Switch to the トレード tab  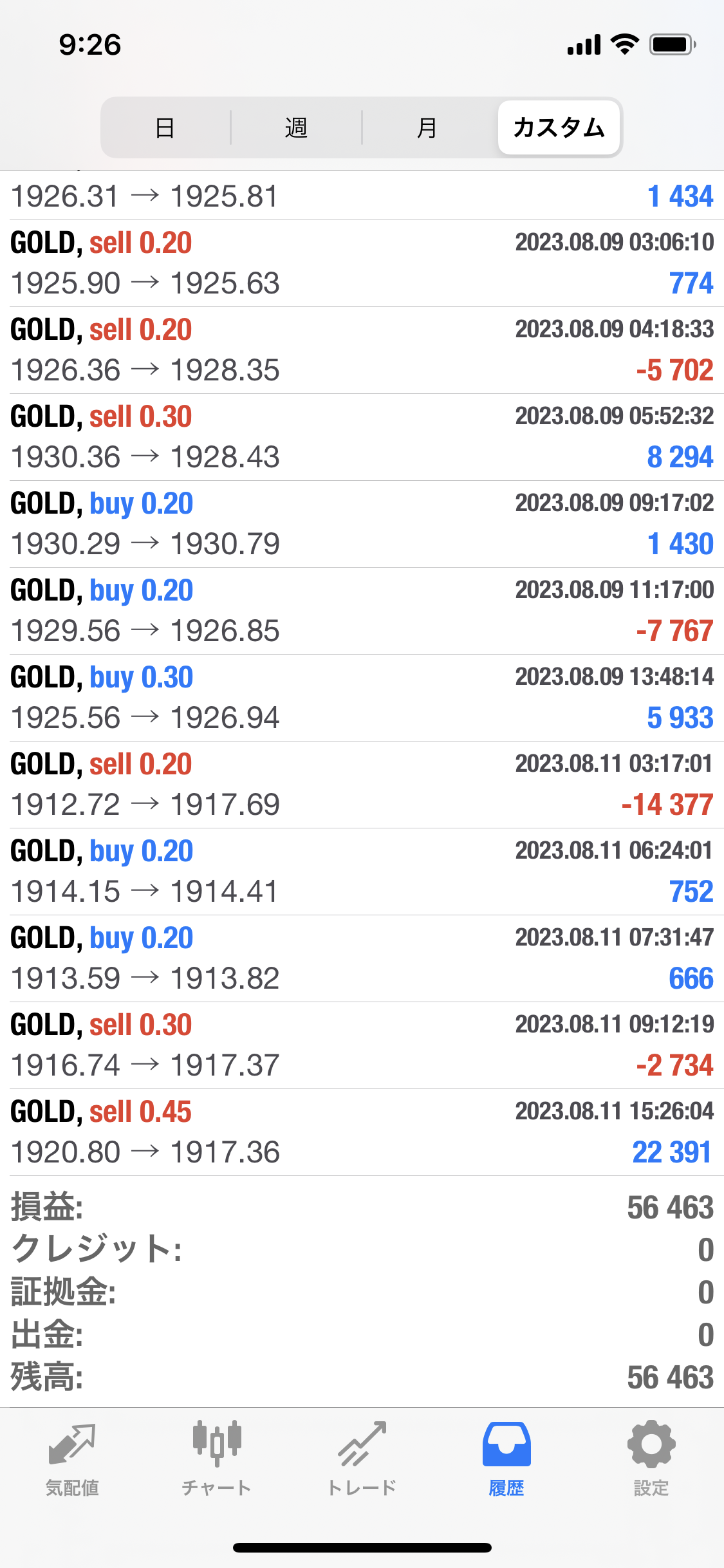tap(362, 1459)
